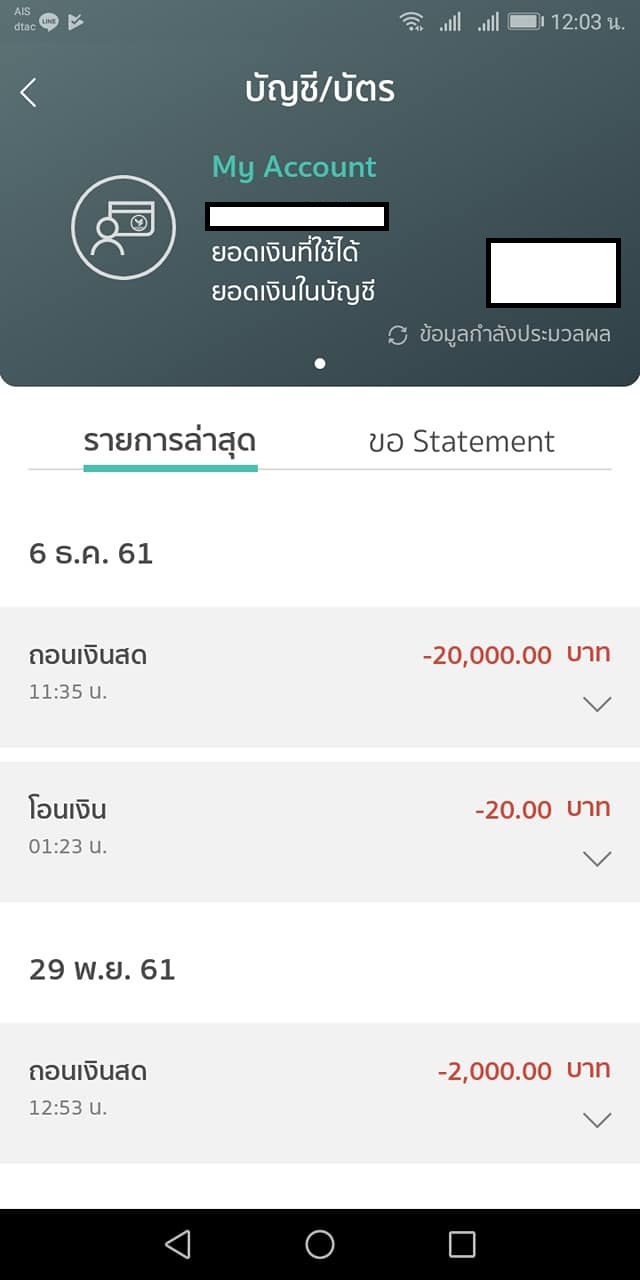
Task: Refresh the processing balance data icon
Action: 398,335
